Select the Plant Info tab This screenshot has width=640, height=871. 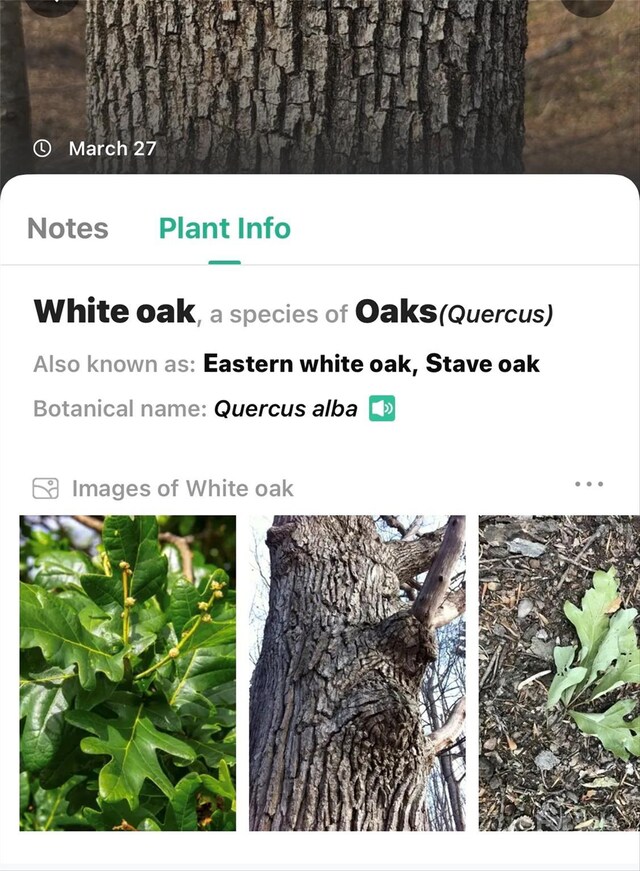pyautogui.click(x=224, y=228)
